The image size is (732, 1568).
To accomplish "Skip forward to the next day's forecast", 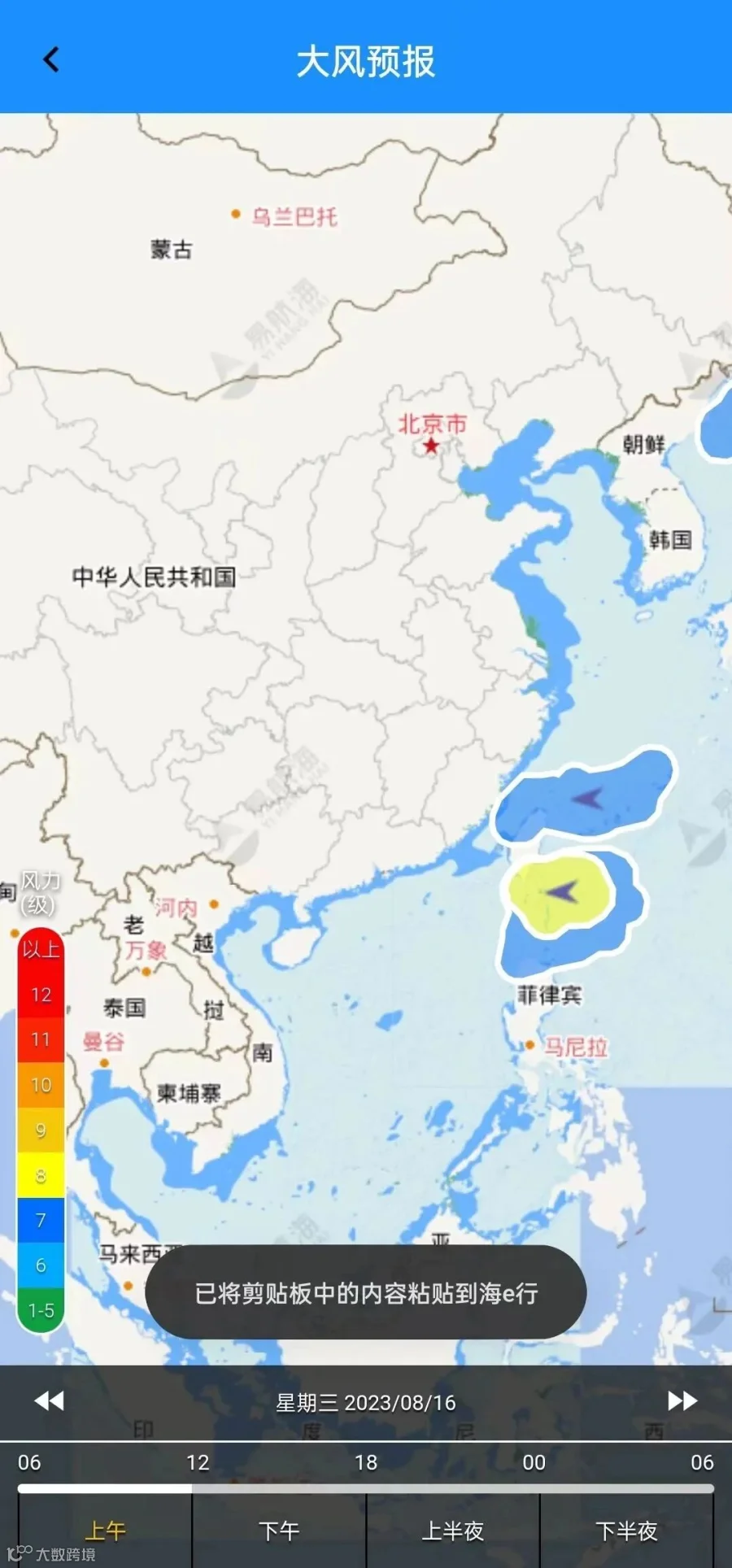I will (x=682, y=1400).
